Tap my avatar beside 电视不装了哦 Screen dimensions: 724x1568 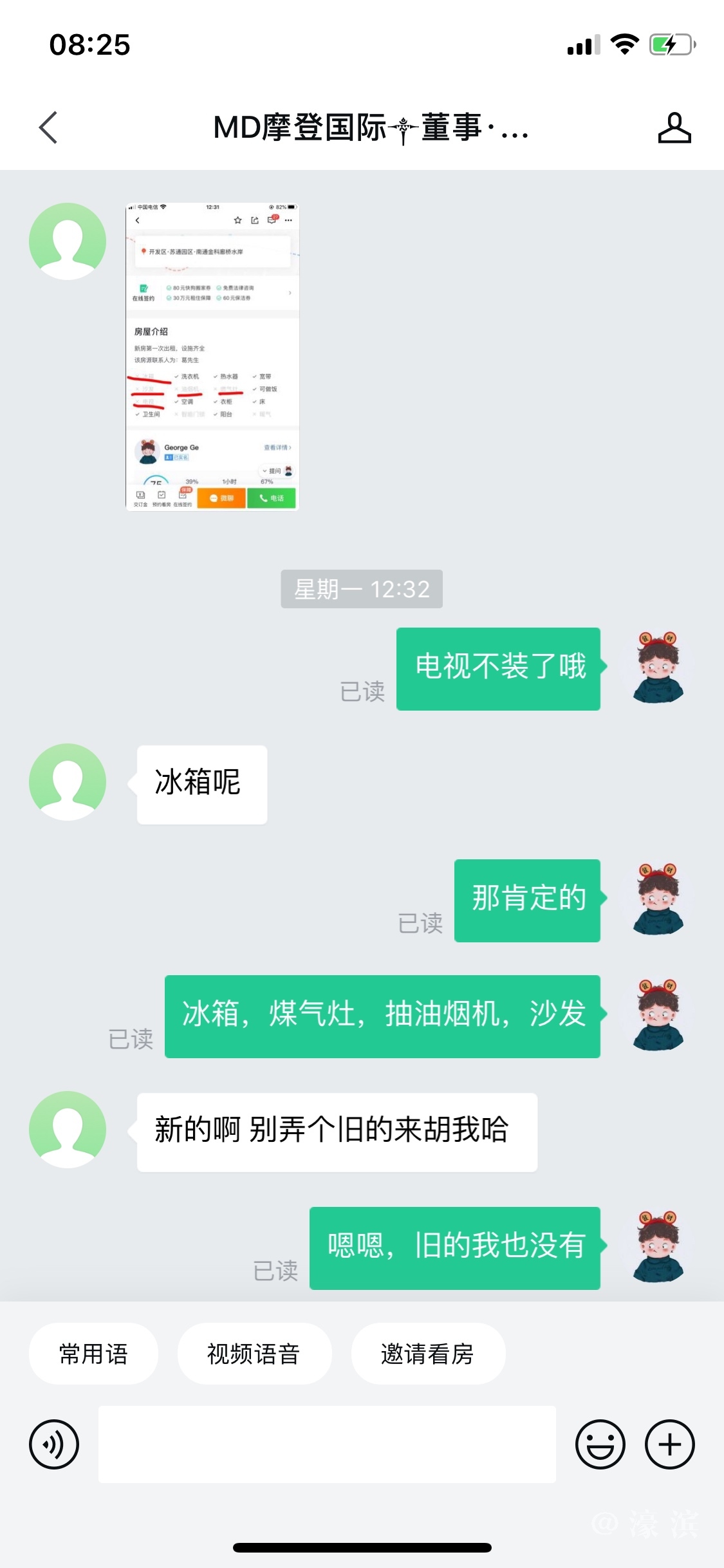point(658,667)
